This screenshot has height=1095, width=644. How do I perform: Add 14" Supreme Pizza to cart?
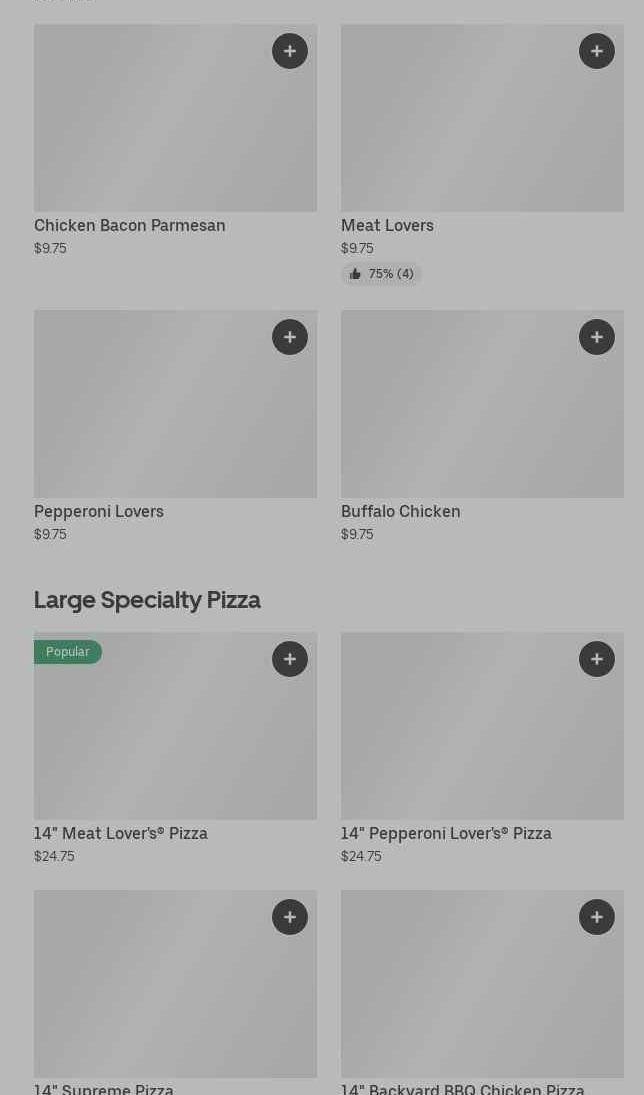pos(290,917)
